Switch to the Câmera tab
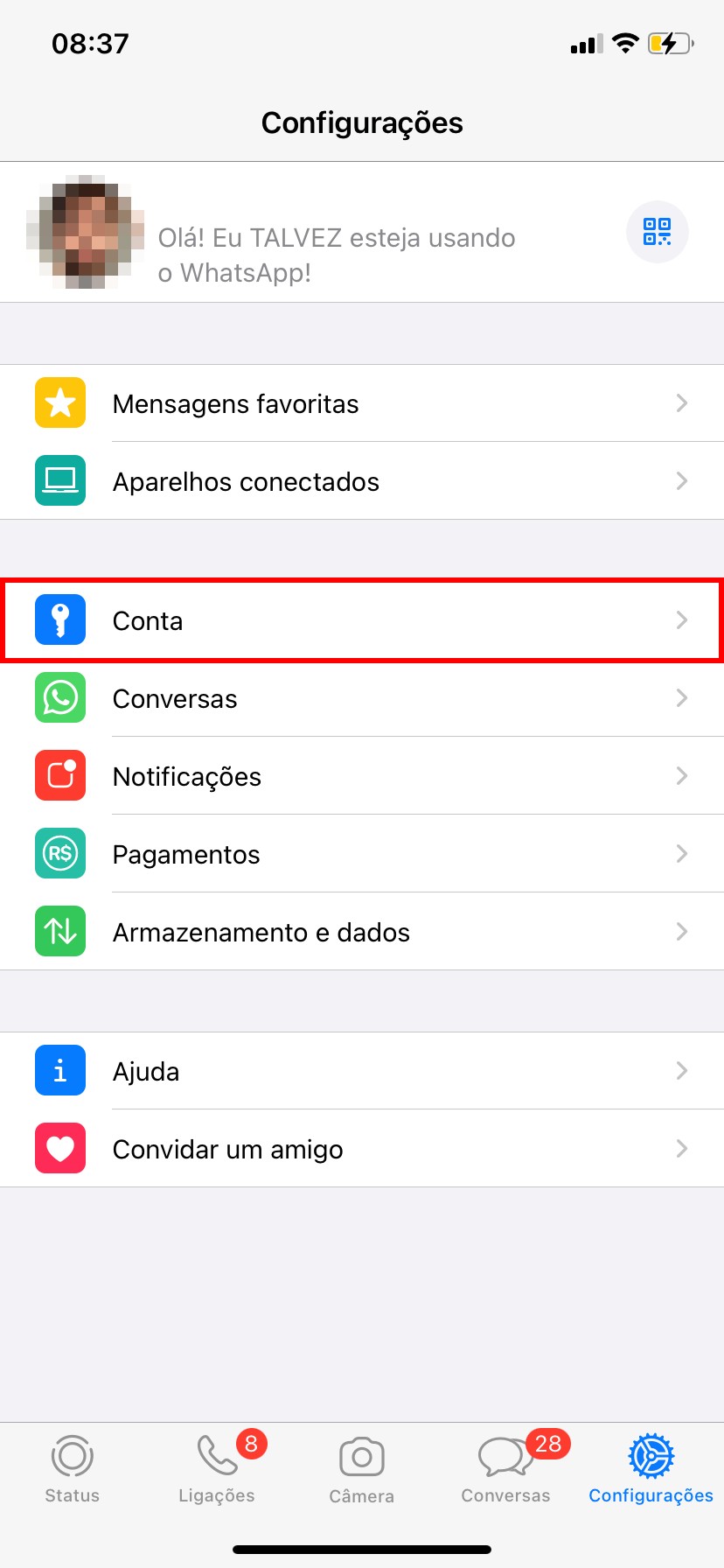Image resolution: width=724 pixels, height=1568 pixels. [361, 1470]
